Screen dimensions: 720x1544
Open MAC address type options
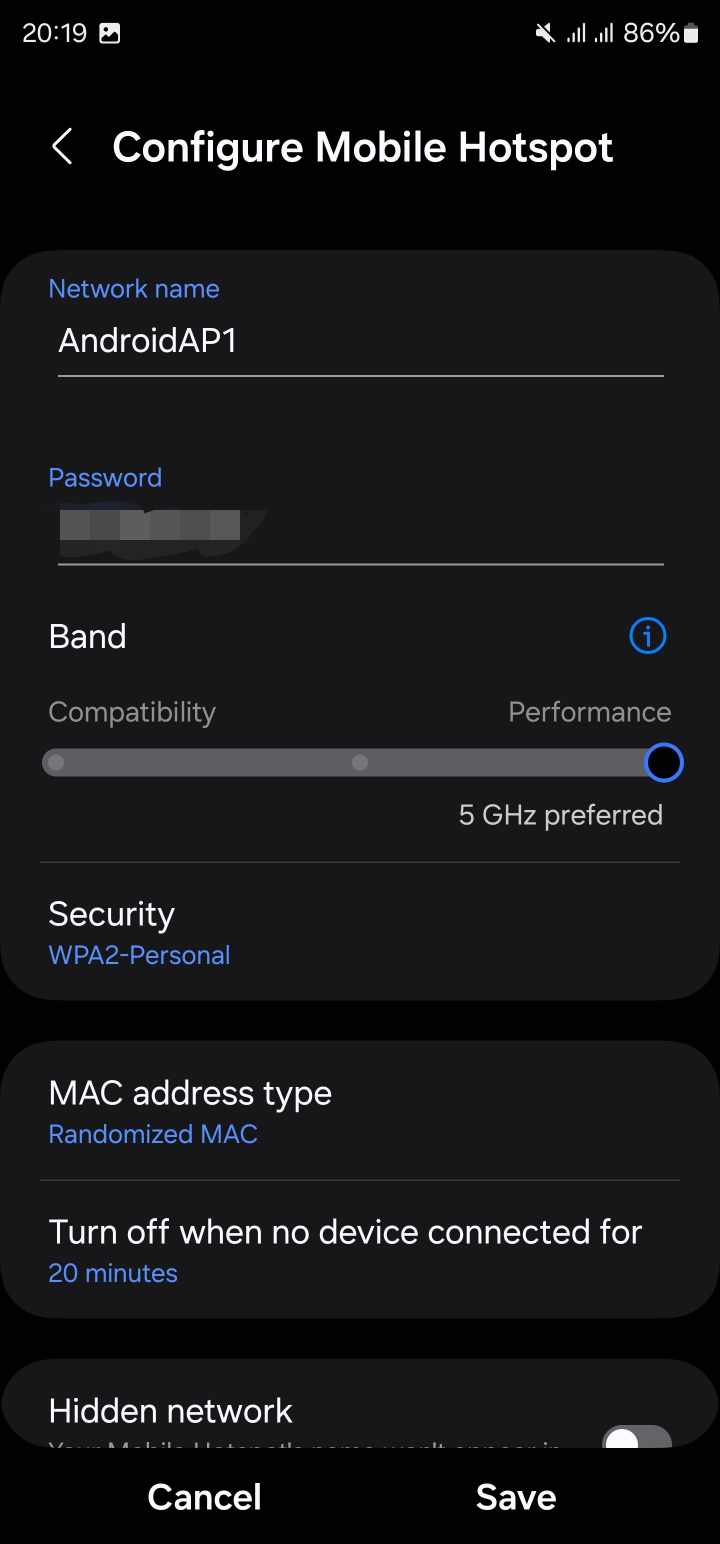tap(360, 1111)
